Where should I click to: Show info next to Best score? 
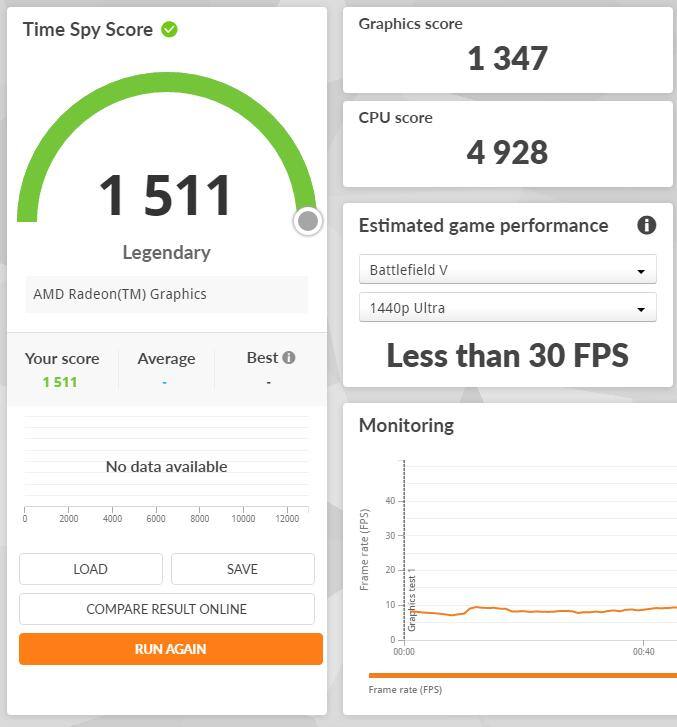point(289,358)
